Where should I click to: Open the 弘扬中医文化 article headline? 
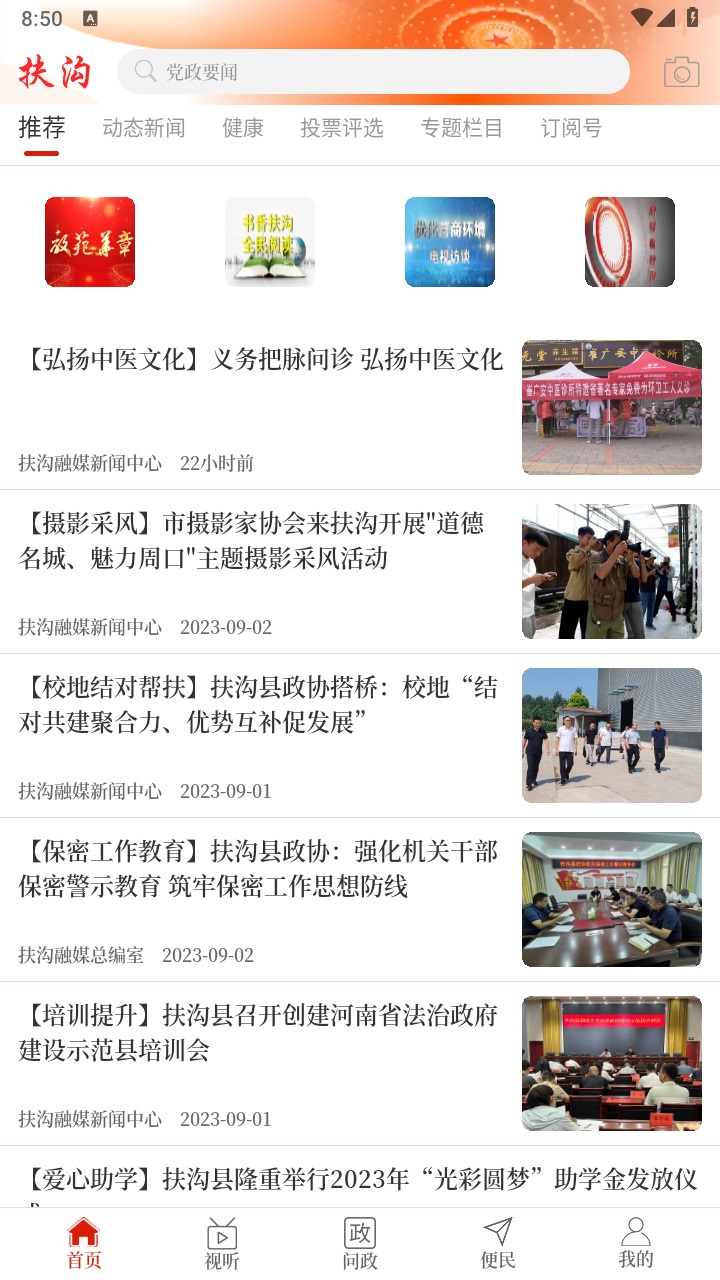tap(266, 360)
